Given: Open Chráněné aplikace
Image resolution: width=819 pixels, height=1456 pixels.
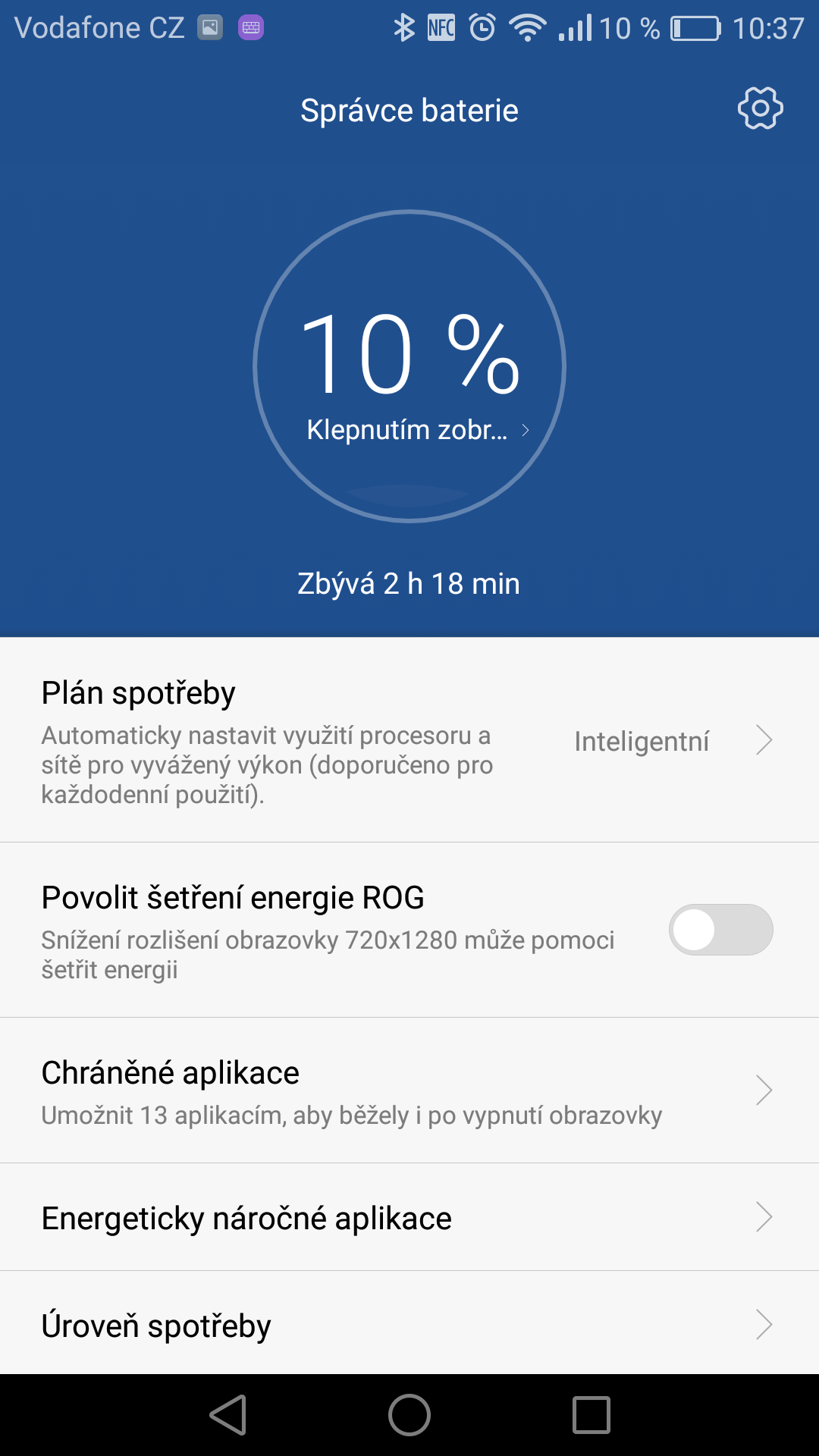Looking at the screenshot, I should [409, 1090].
